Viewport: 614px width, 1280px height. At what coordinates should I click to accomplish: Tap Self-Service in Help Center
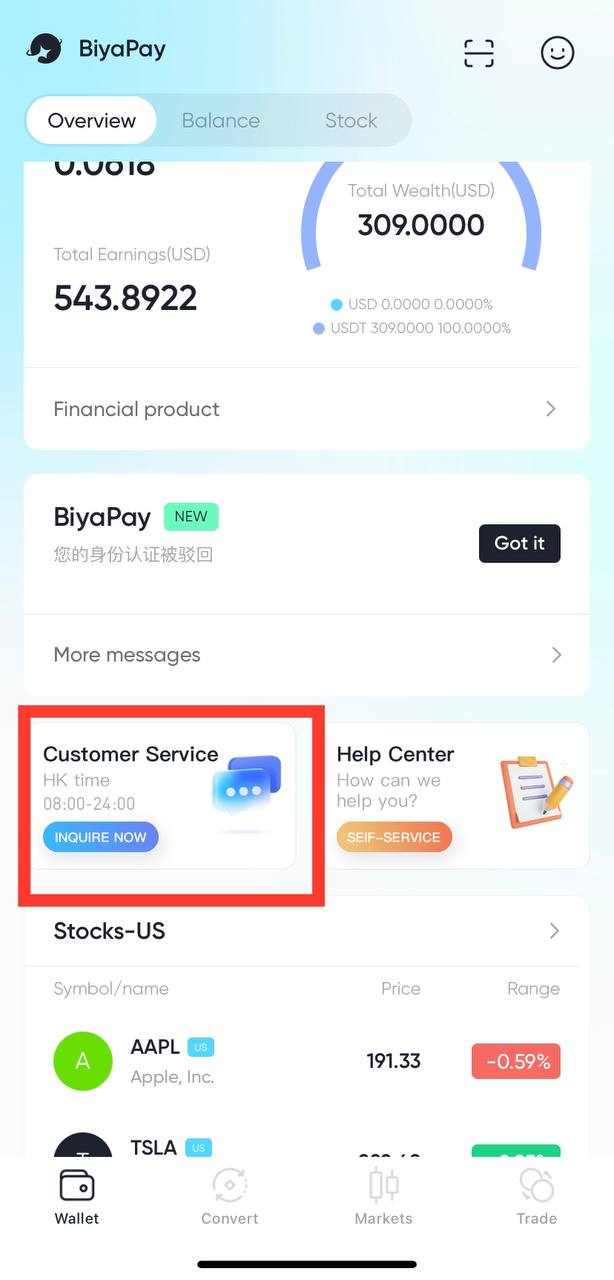(394, 837)
